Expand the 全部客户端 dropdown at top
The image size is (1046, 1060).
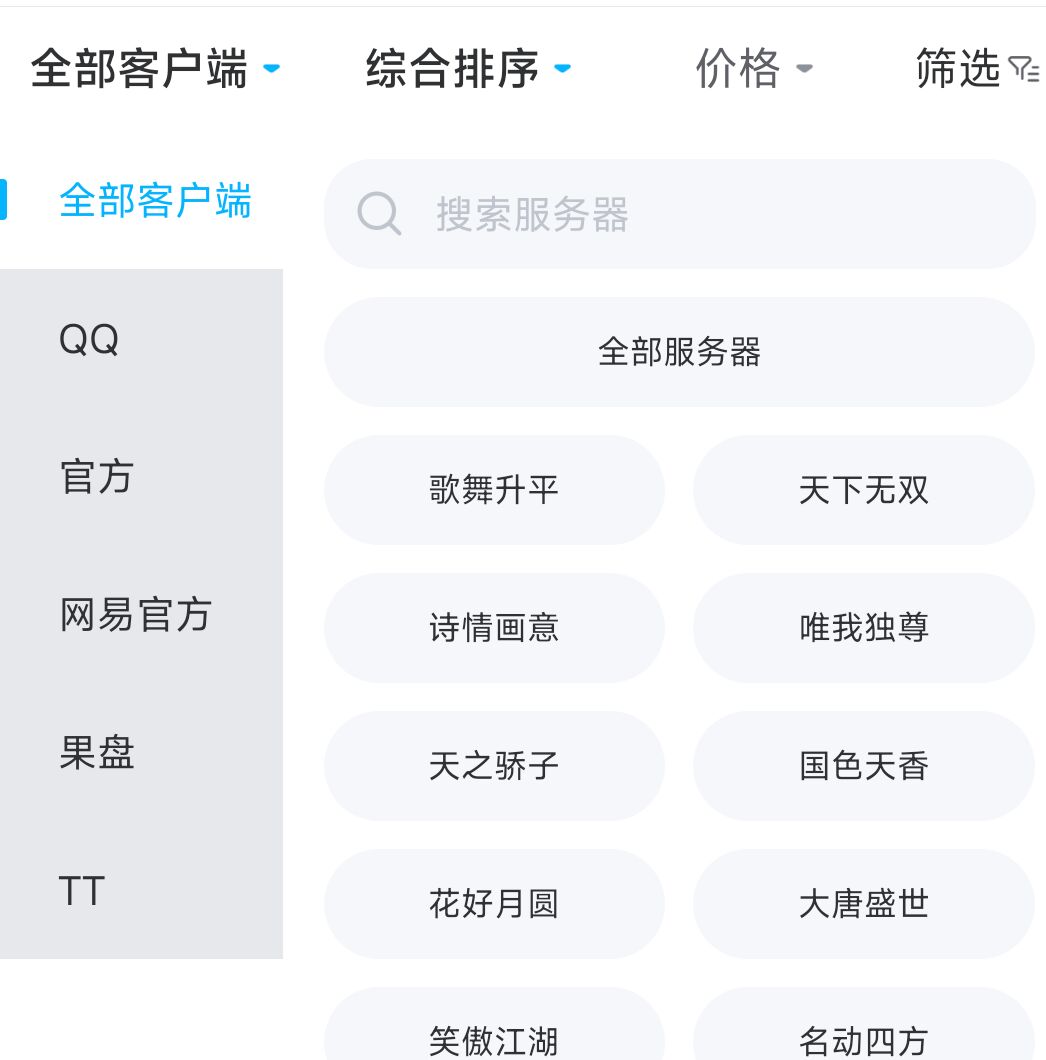coord(155,69)
